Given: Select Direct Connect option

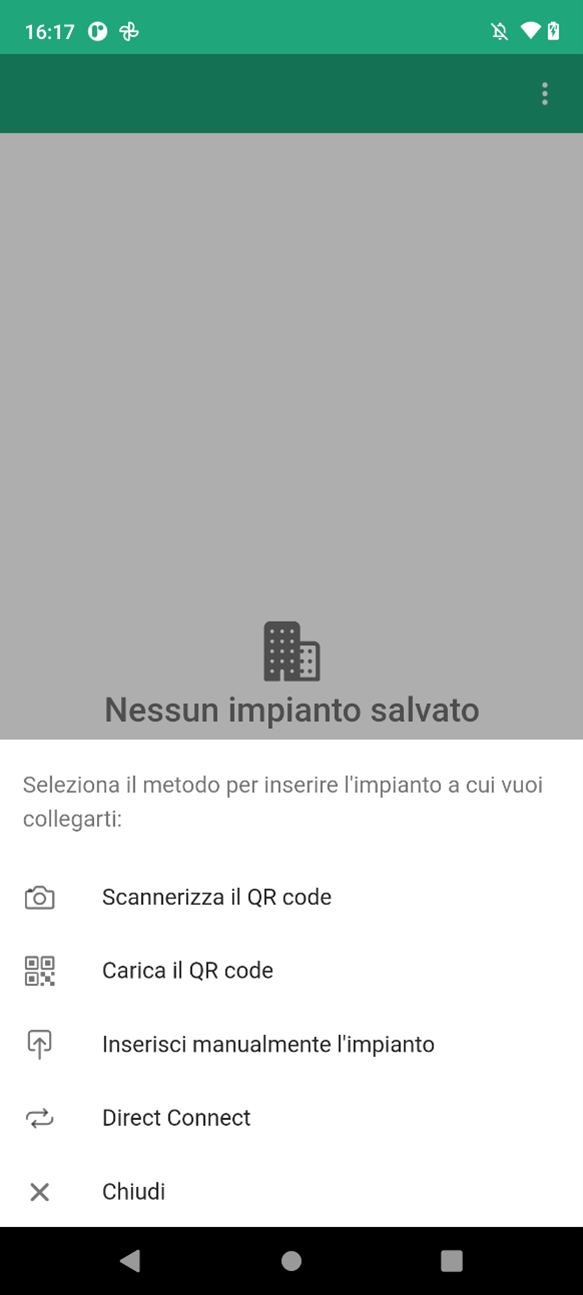Looking at the screenshot, I should 291,1118.
